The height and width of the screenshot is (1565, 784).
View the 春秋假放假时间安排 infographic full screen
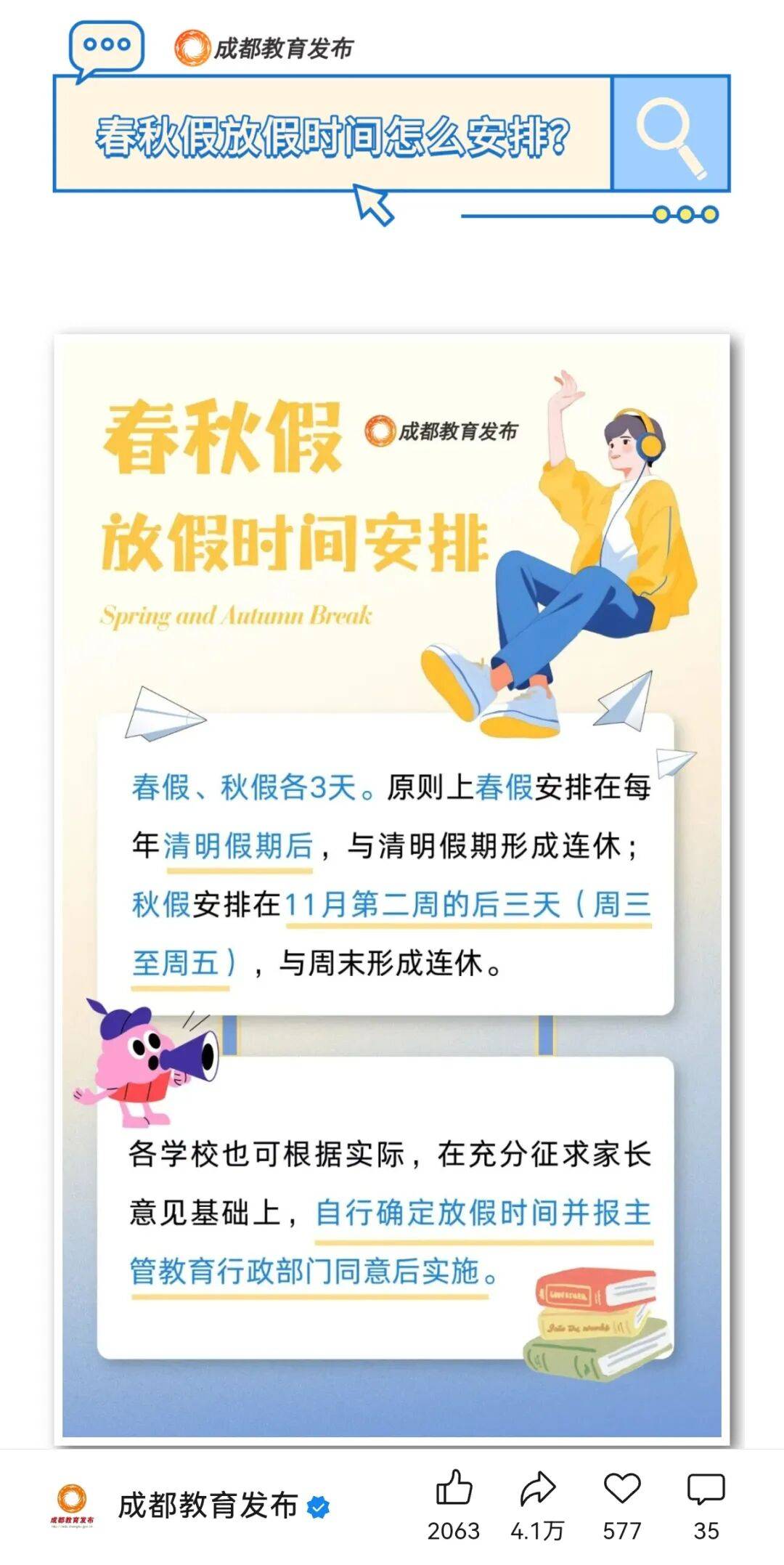coord(392,886)
